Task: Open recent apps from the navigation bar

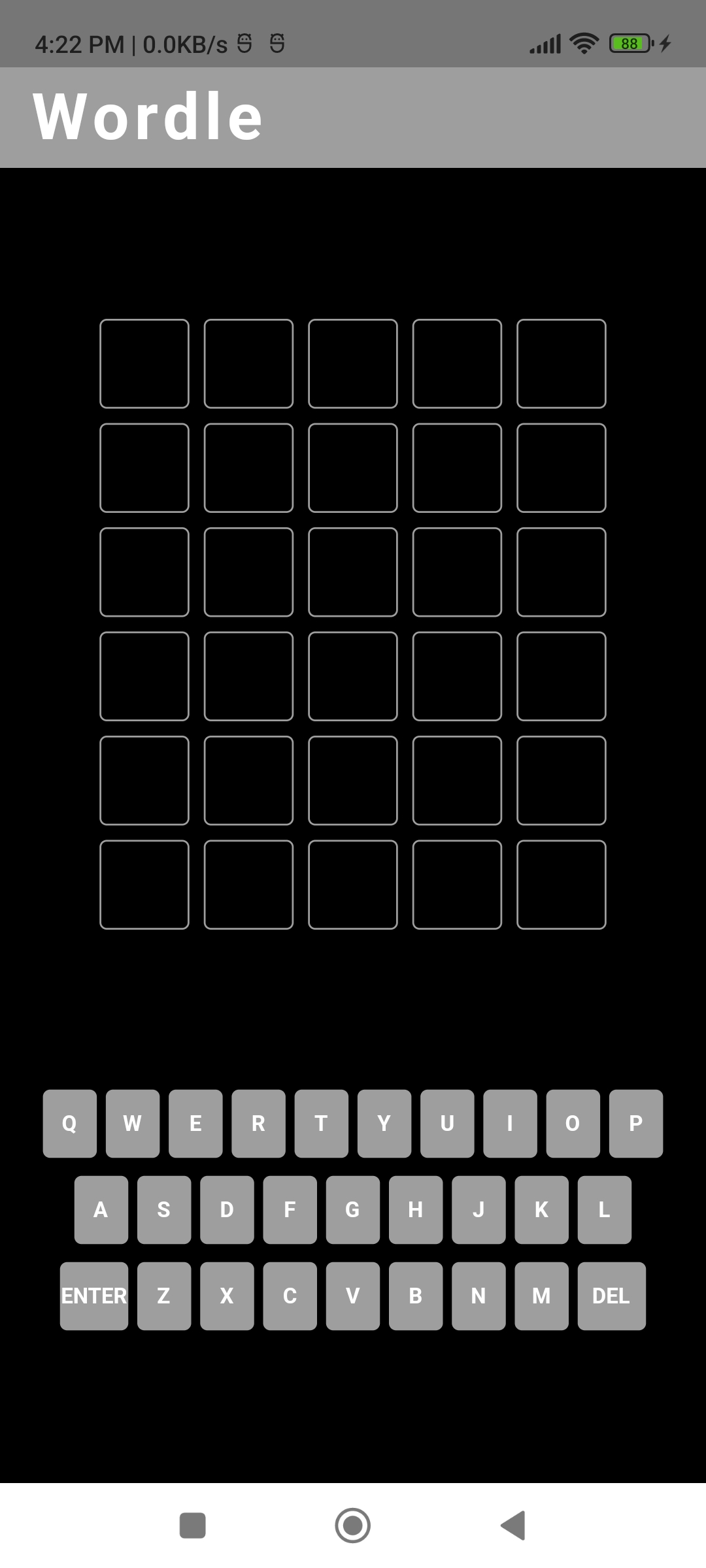Action: click(192, 1526)
